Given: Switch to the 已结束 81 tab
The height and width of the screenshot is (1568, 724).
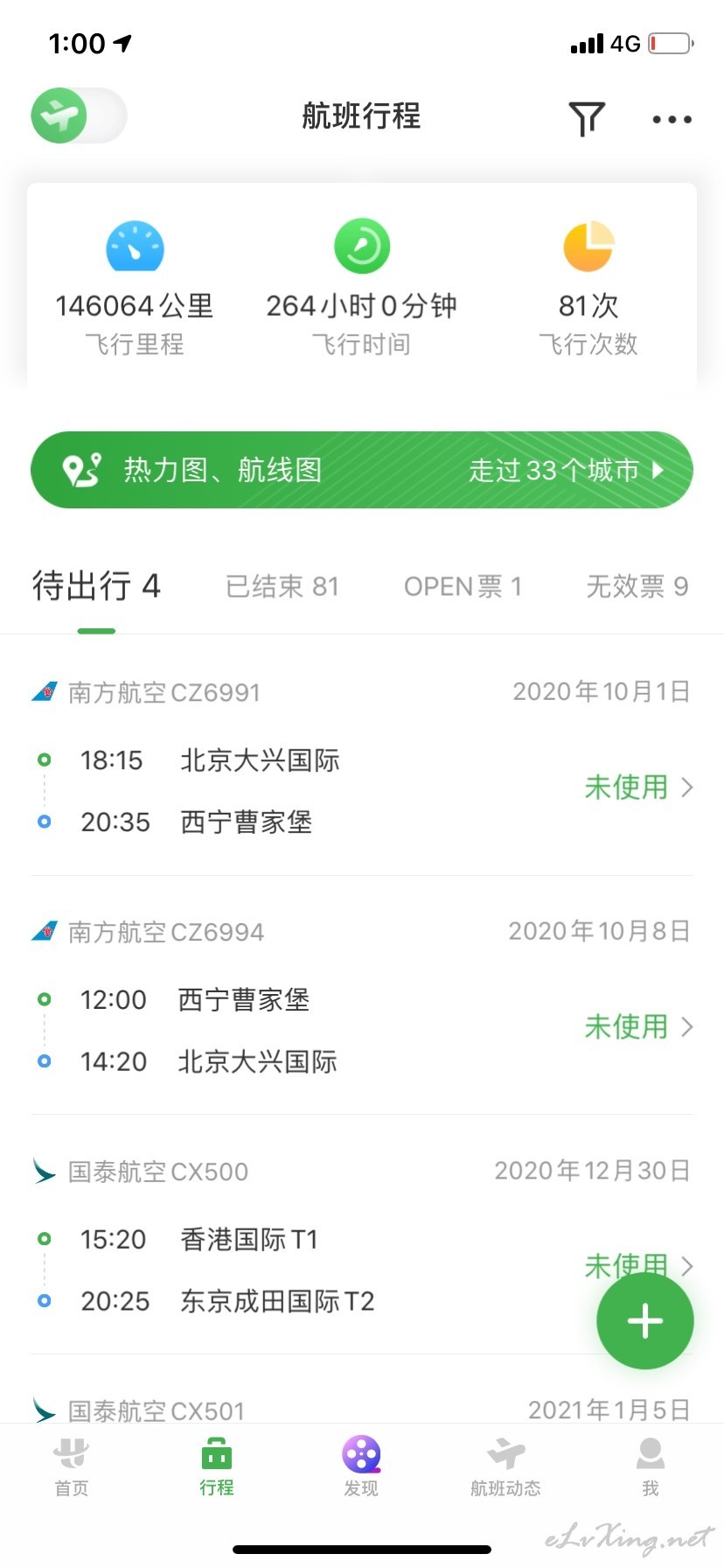Looking at the screenshot, I should (x=282, y=586).
